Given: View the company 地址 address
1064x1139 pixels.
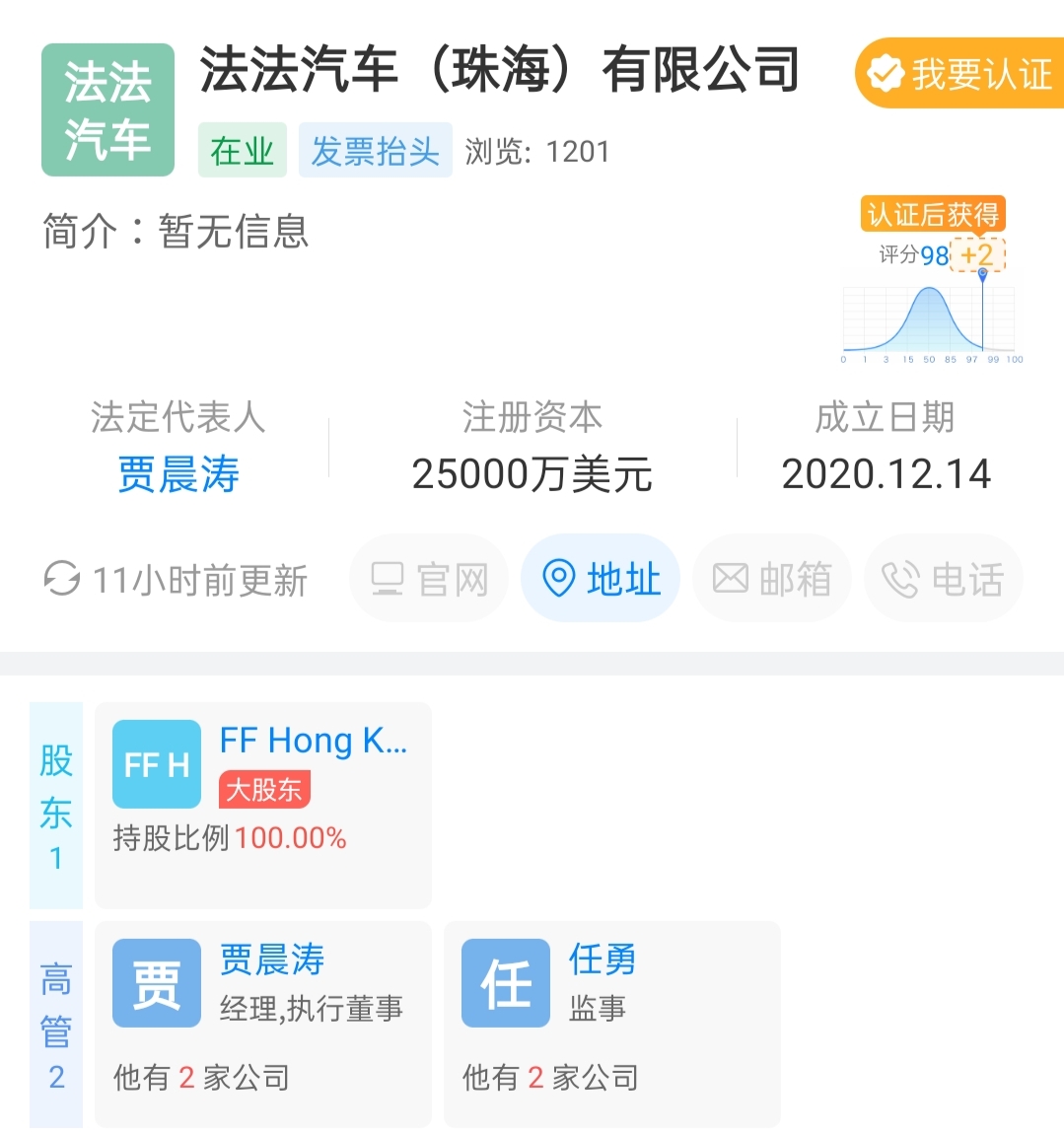Looking at the screenshot, I should pos(601,579).
